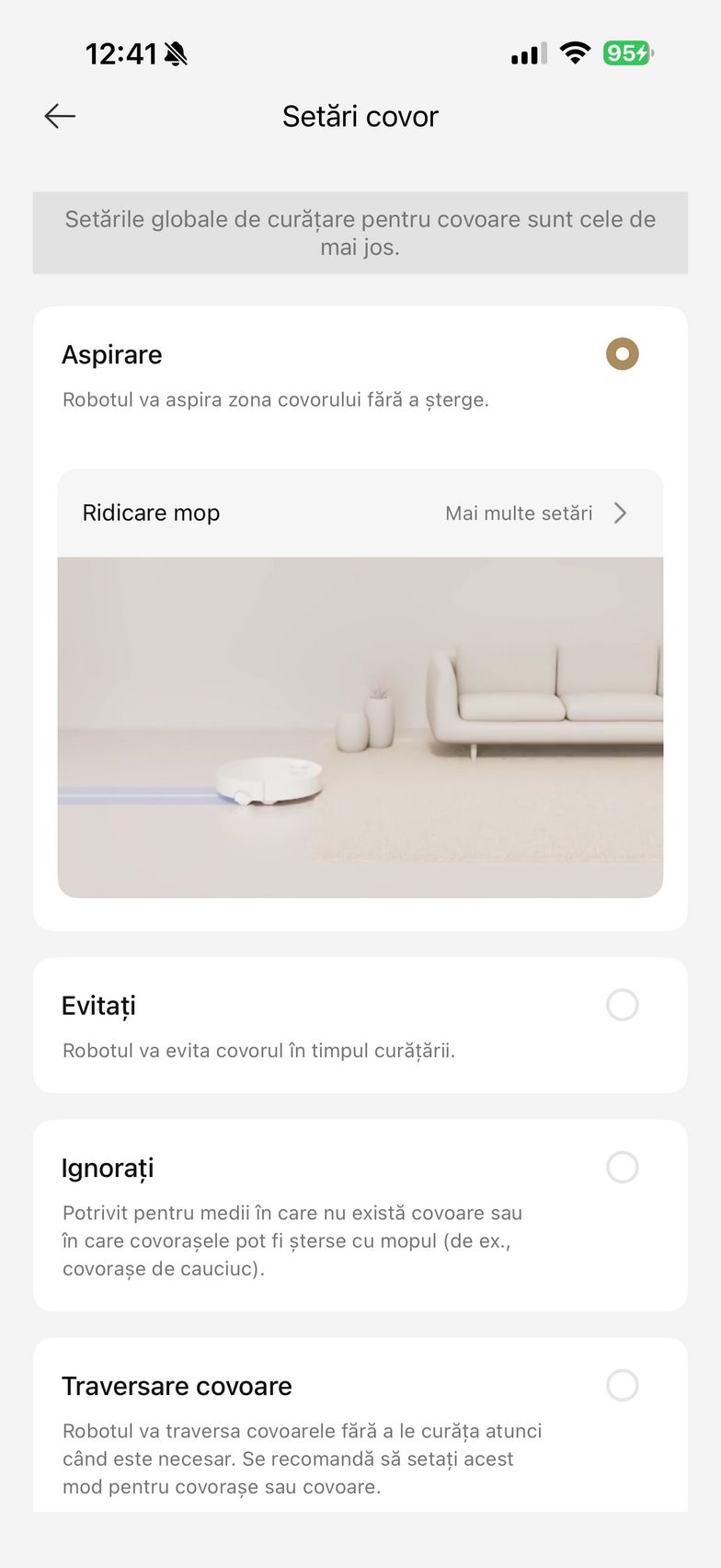Go back from Setări covor
Image resolution: width=721 pixels, height=1568 pixels.
point(60,116)
